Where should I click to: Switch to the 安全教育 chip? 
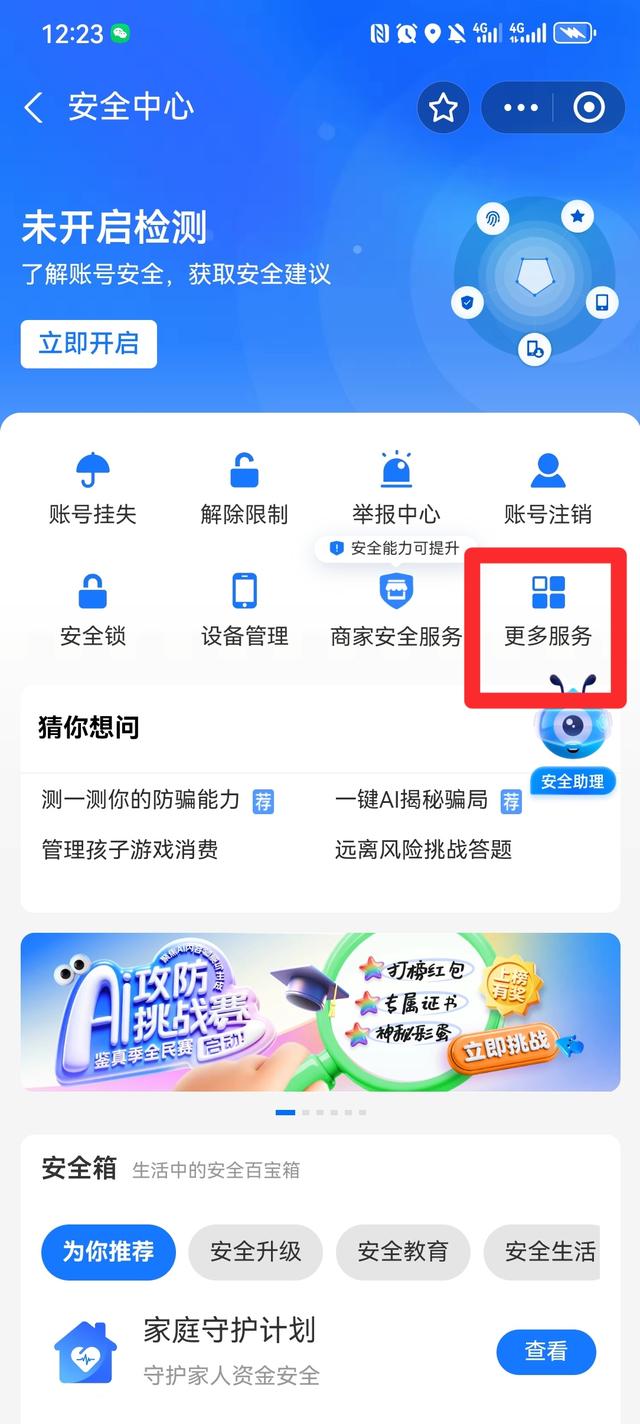click(403, 1252)
